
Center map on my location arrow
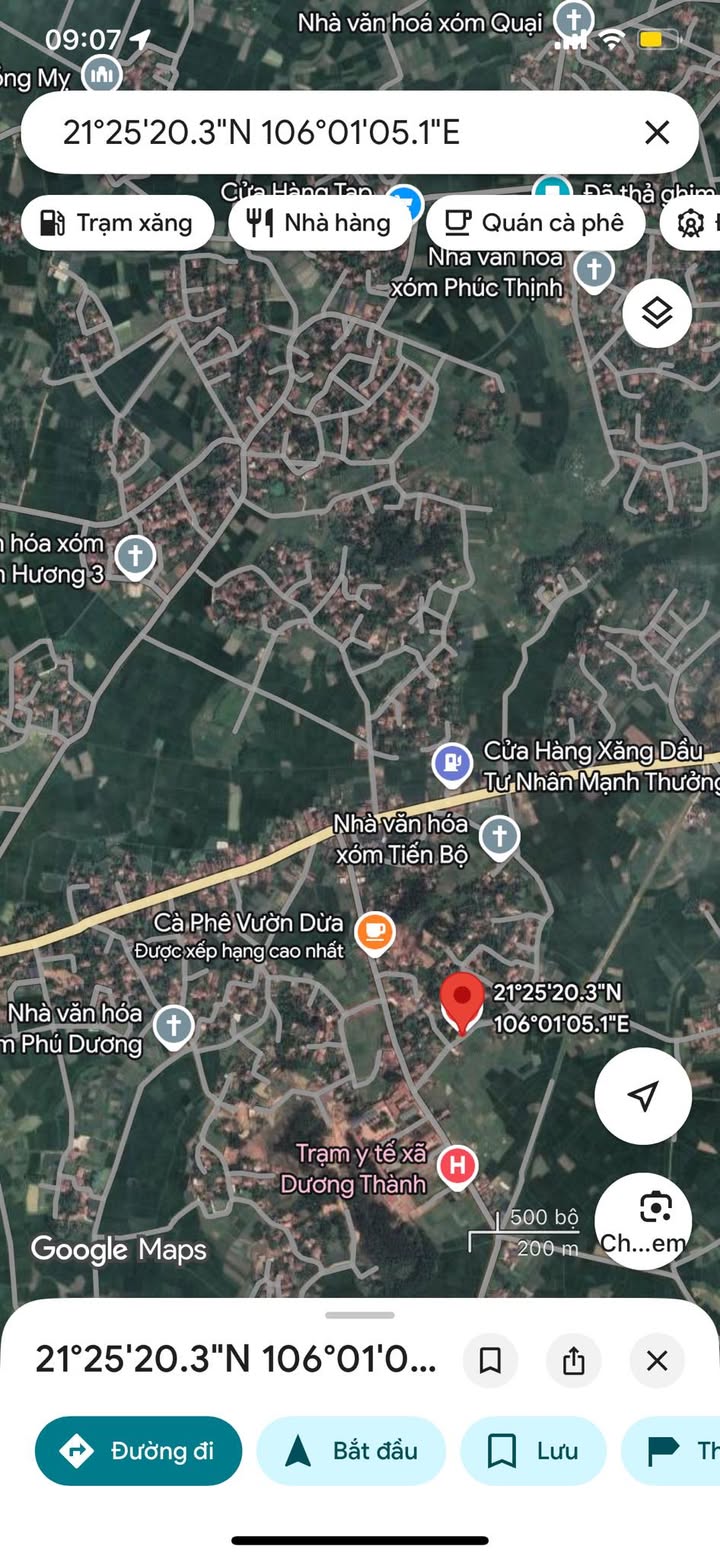coord(643,1096)
